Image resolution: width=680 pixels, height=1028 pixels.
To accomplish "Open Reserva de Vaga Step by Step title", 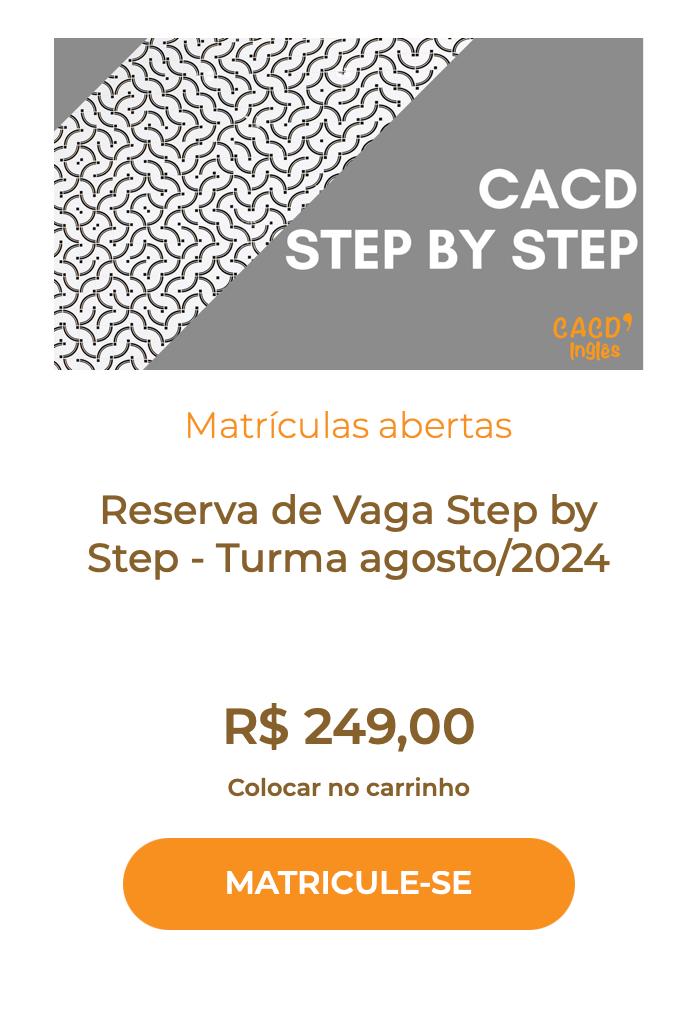I will coord(348,534).
